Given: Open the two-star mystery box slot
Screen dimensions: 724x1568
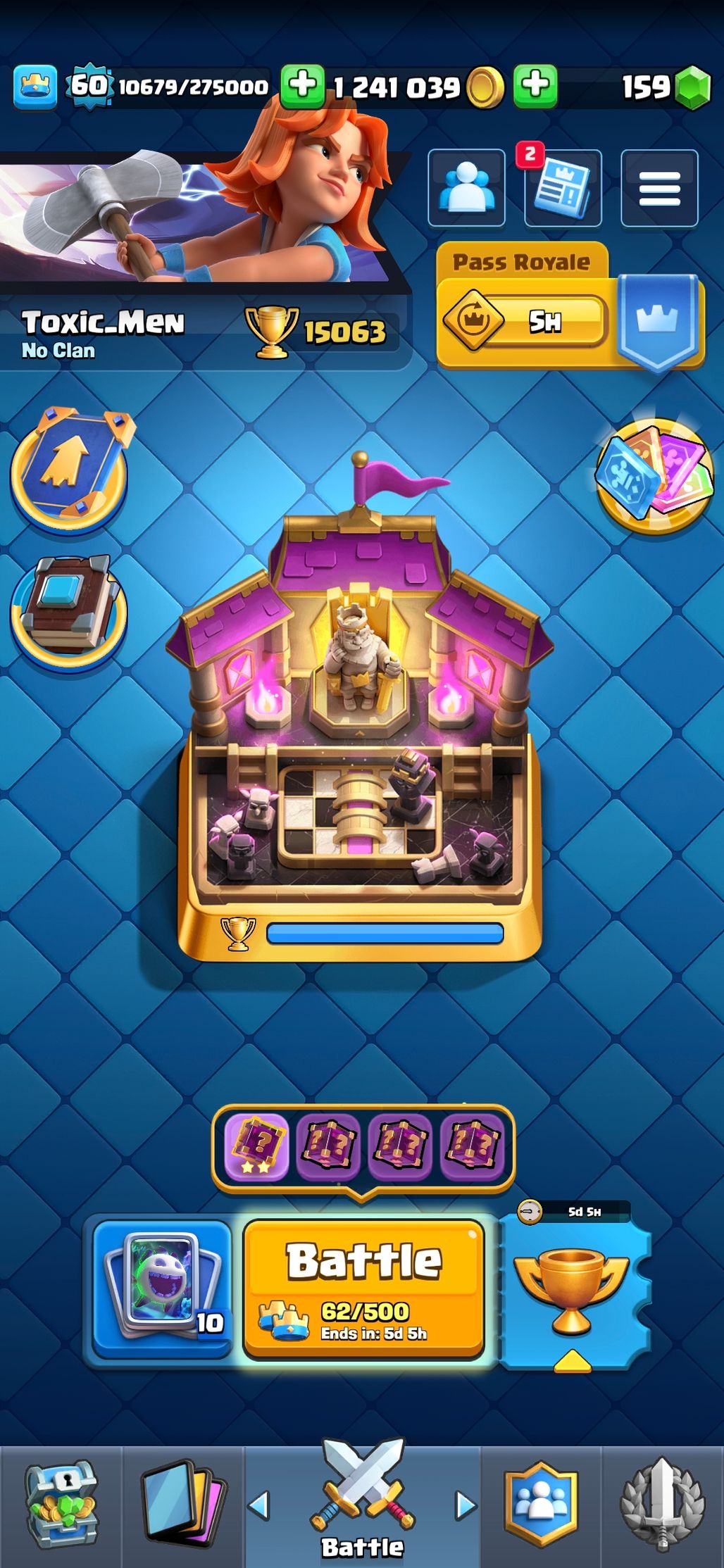Looking at the screenshot, I should point(256,1148).
